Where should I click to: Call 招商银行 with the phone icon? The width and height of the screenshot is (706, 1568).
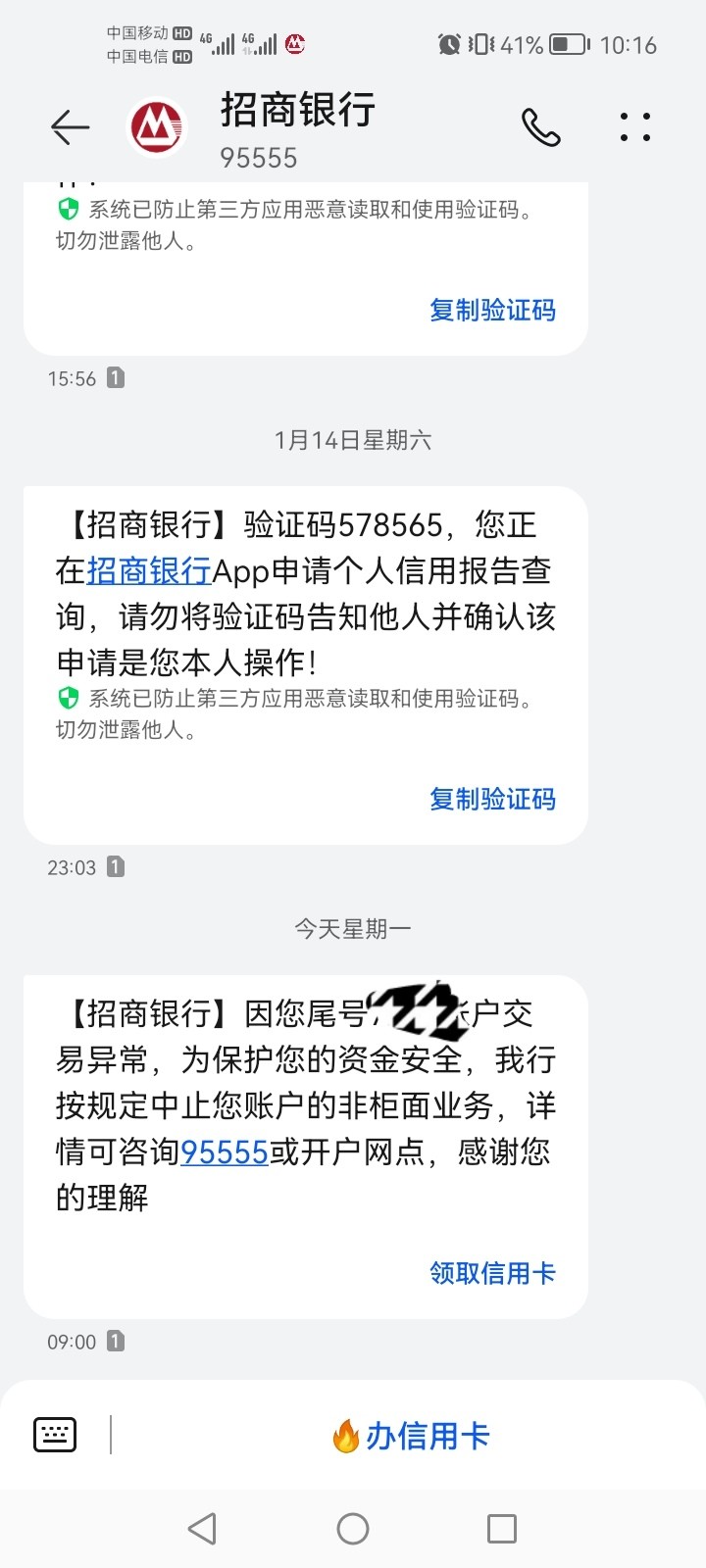pos(540,127)
